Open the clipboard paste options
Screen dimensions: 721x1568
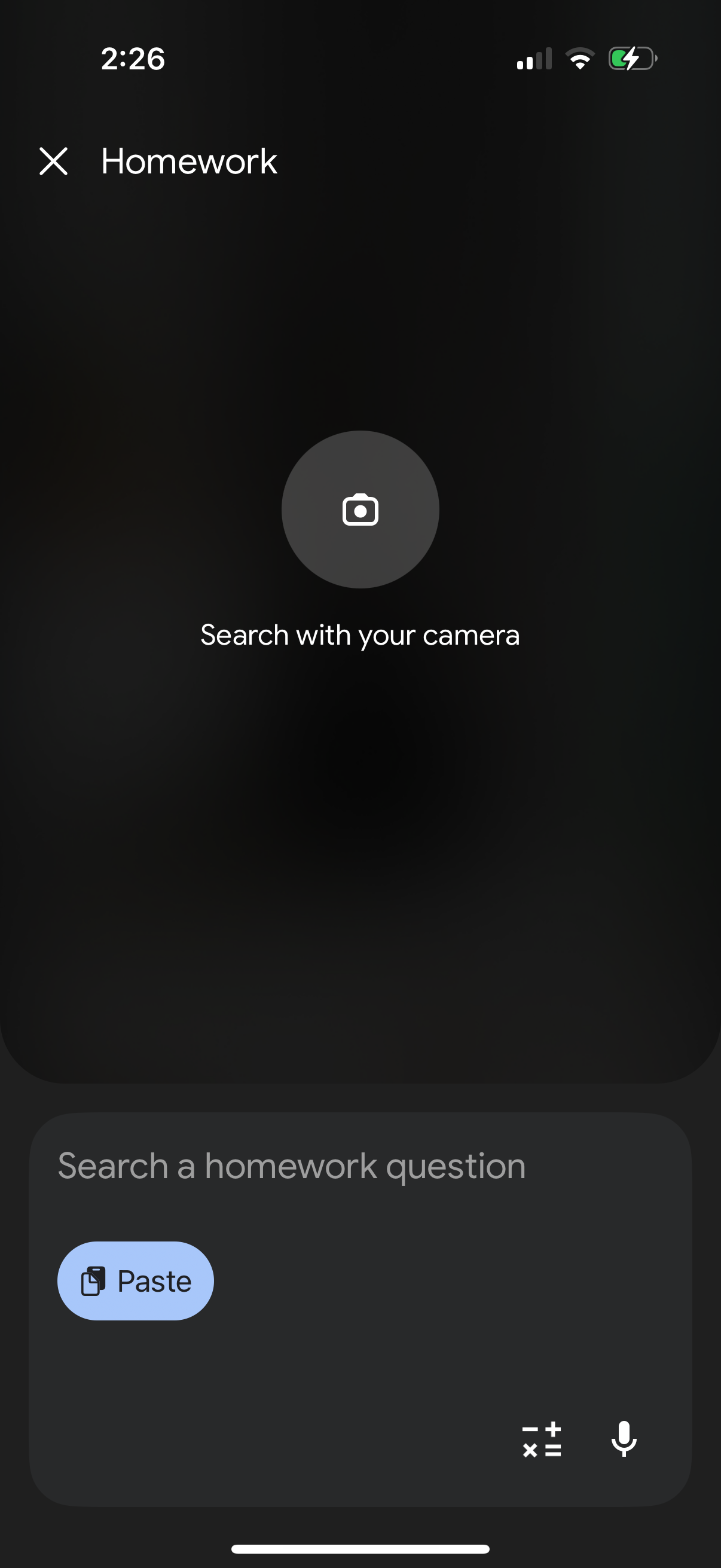[x=135, y=1280]
